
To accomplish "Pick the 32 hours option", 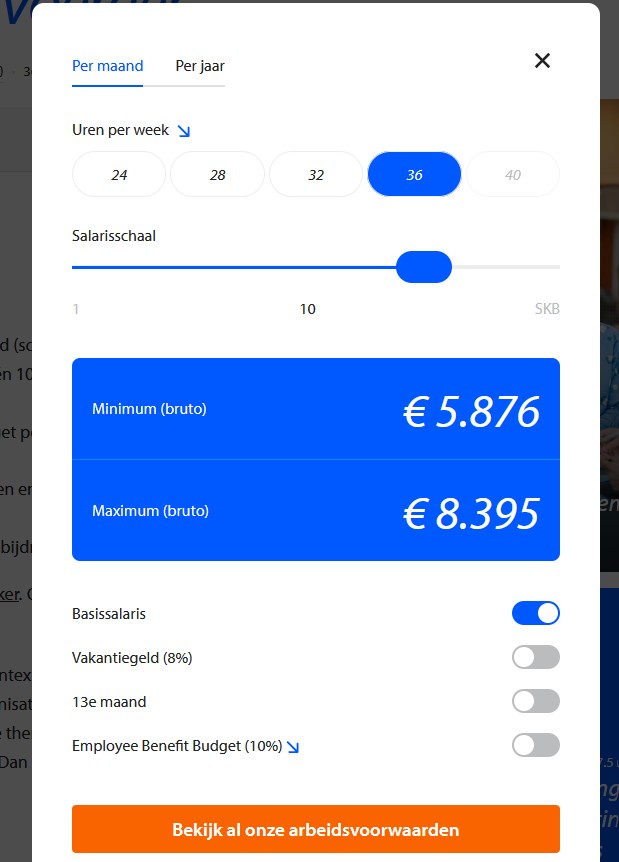I will pyautogui.click(x=316, y=175).
